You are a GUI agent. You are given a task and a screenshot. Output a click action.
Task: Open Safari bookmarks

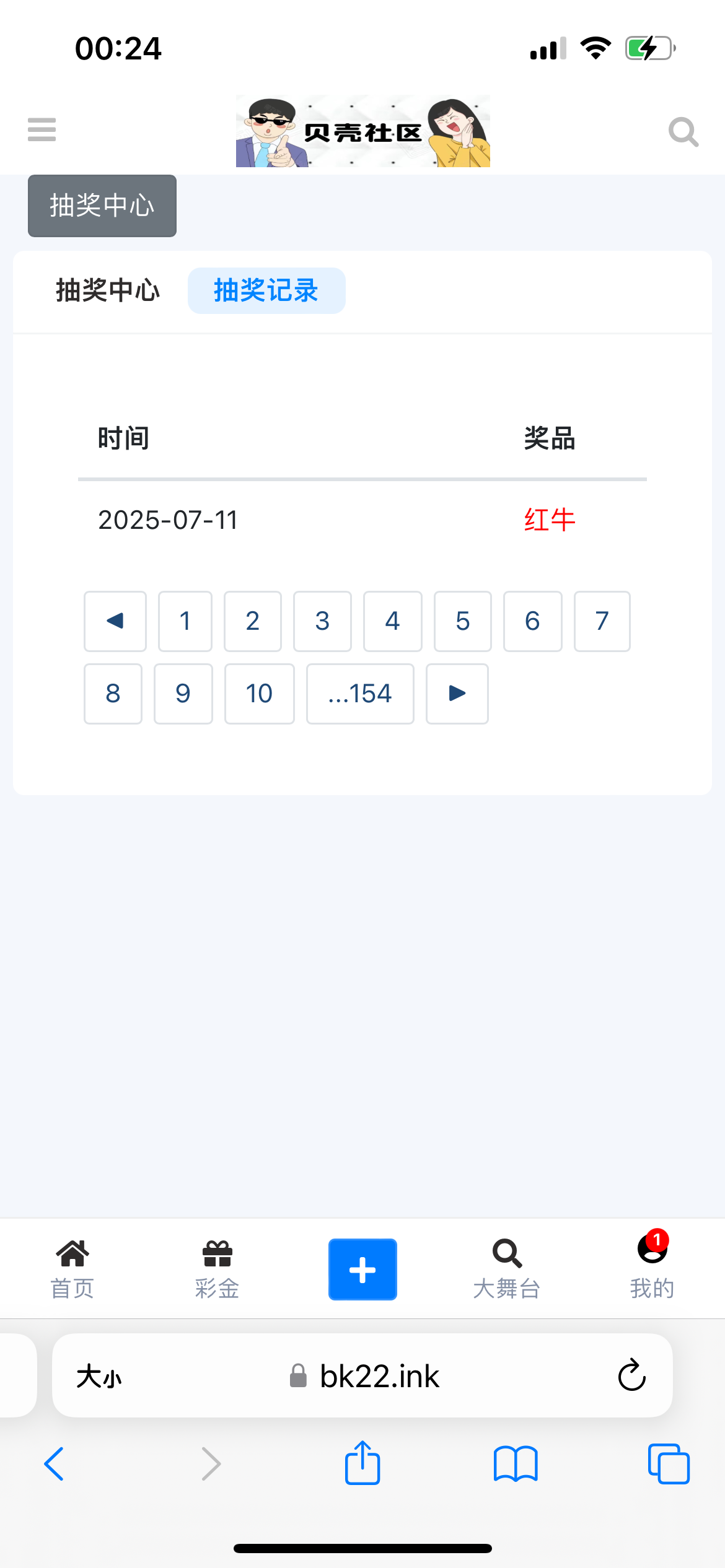516,1464
